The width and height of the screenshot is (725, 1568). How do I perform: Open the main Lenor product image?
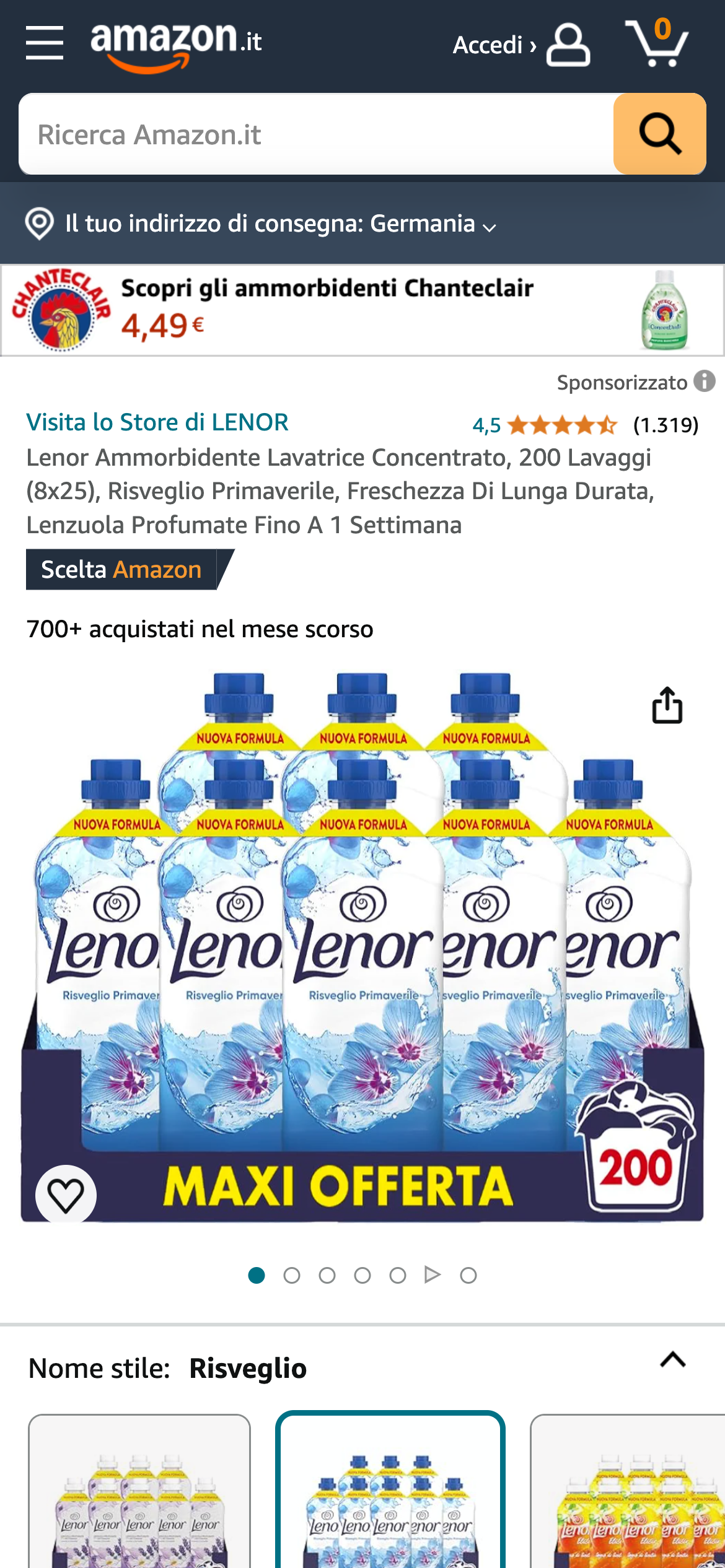pos(362,947)
